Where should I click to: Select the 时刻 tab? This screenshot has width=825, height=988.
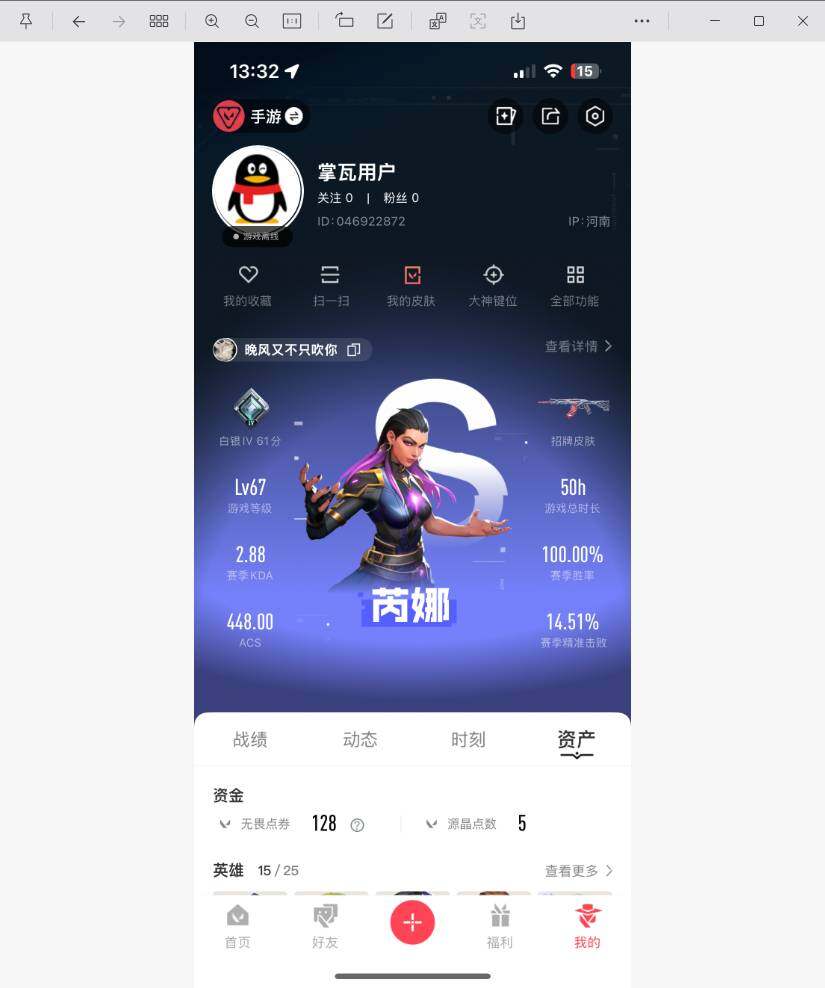pyautogui.click(x=467, y=740)
